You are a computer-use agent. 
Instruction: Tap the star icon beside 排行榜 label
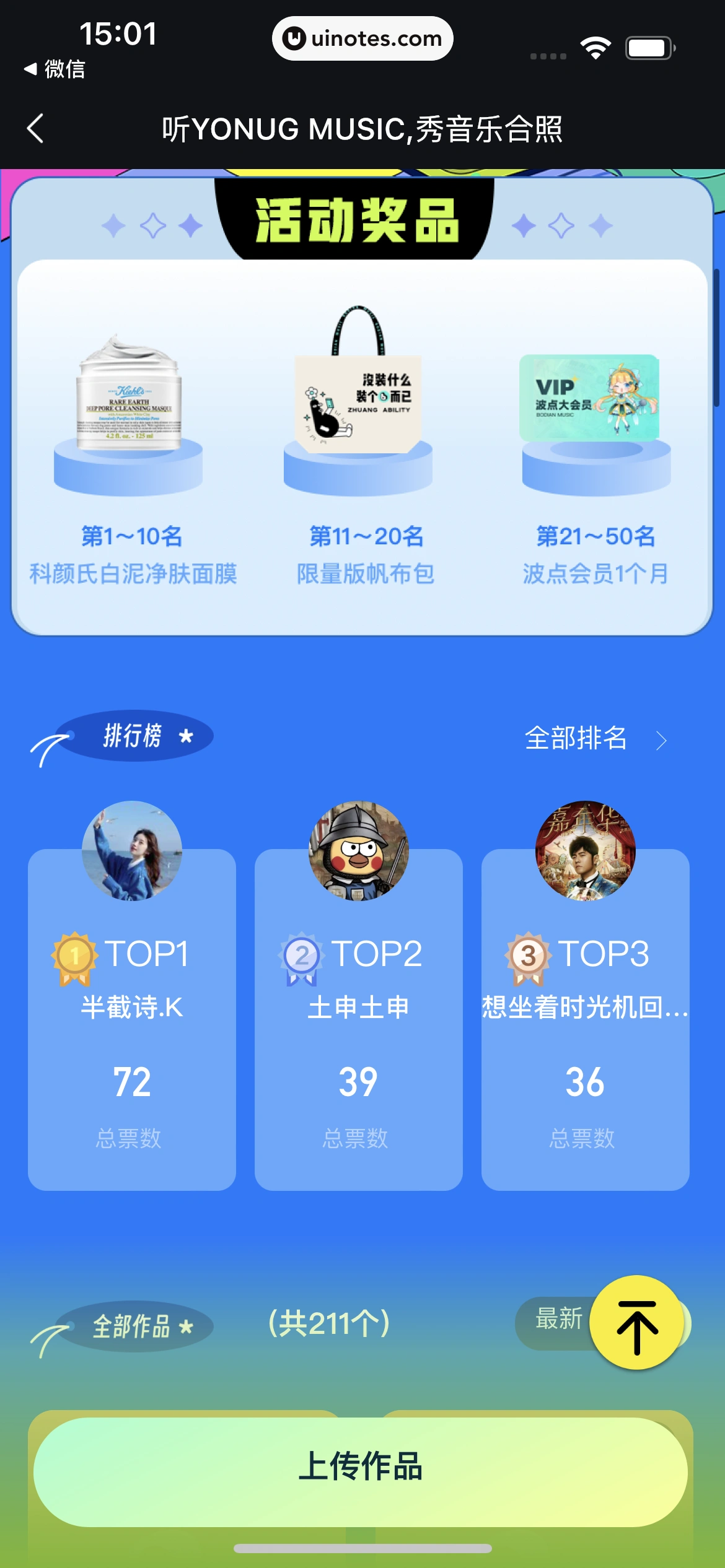tap(184, 737)
